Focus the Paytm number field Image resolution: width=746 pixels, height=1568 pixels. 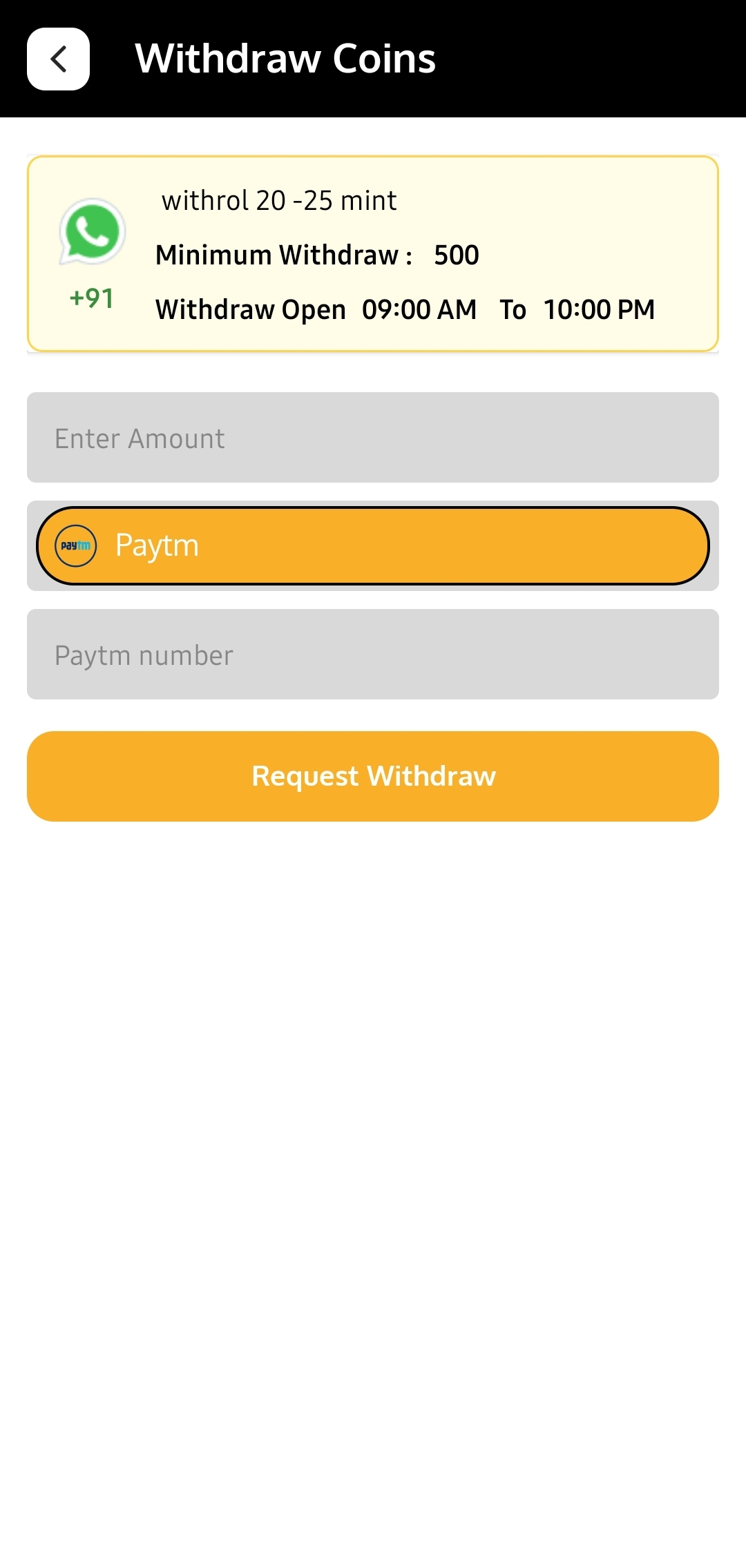click(x=373, y=655)
